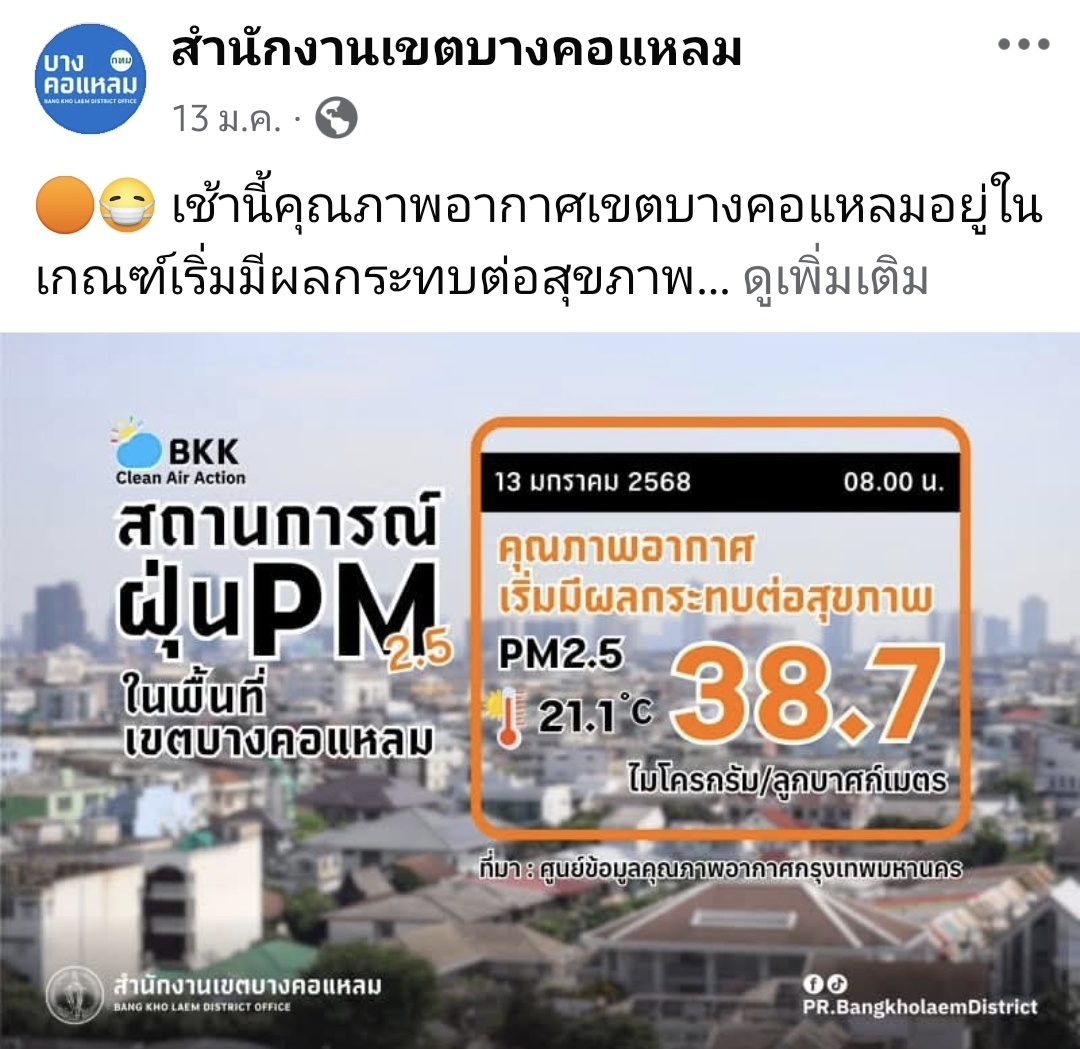Open สำนักงานเขตบางคอแหลม page name
Image resolution: width=1080 pixels, height=1049 pixels.
point(457,49)
